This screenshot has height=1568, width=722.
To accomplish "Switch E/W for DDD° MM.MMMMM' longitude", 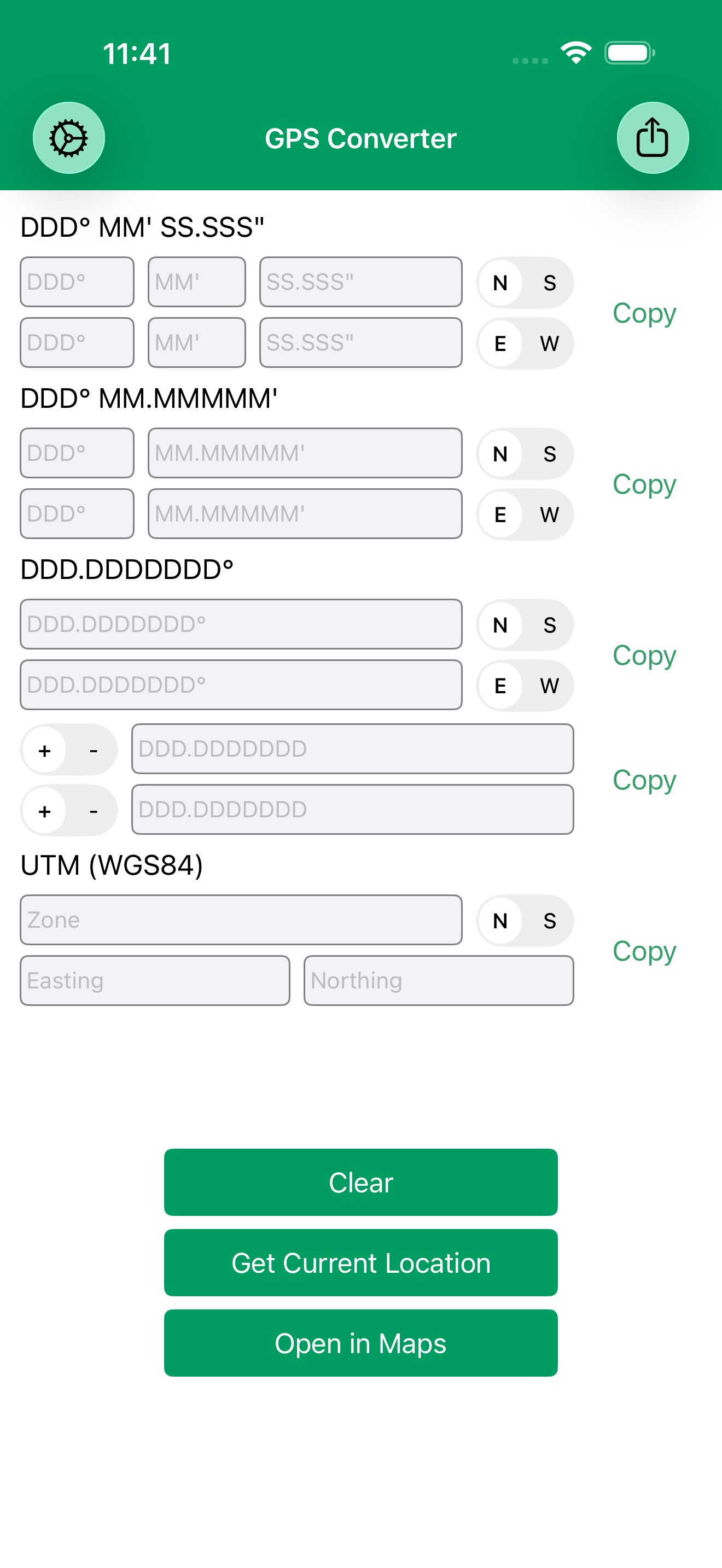I will coord(525,514).
